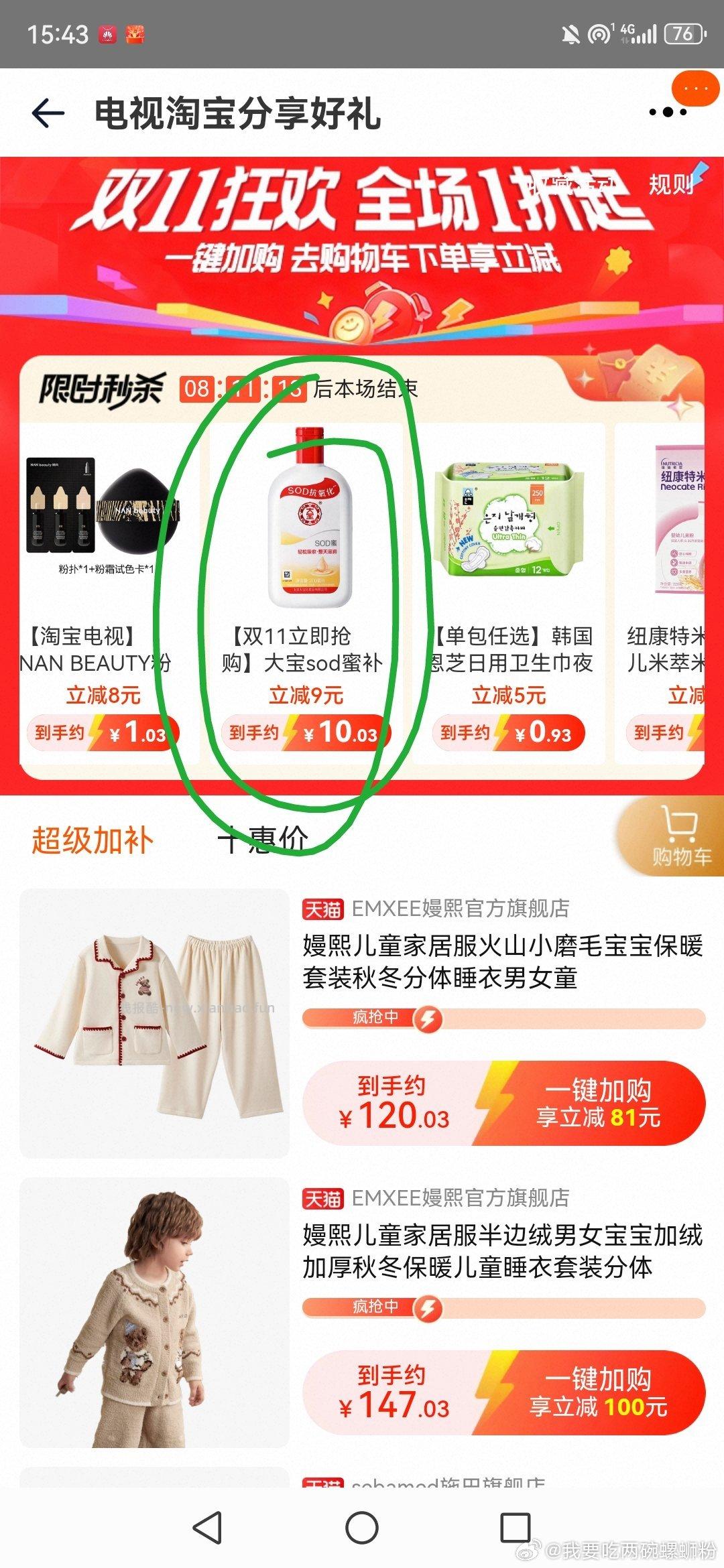Image resolution: width=724 pixels, height=1568 pixels.
Task: Tap the system home button
Action: point(362,1528)
